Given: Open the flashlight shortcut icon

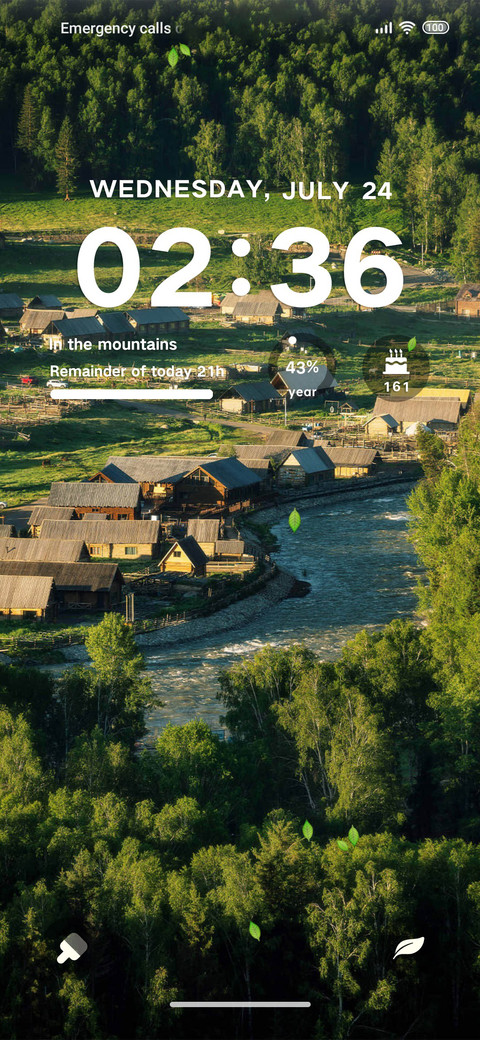Looking at the screenshot, I should pos(72,948).
